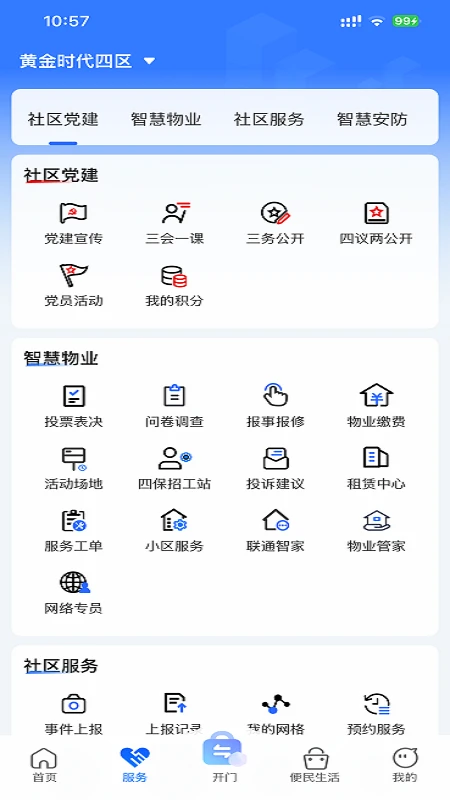Open 物业缴费 to pay fees
The height and width of the screenshot is (800, 450).
point(377,406)
